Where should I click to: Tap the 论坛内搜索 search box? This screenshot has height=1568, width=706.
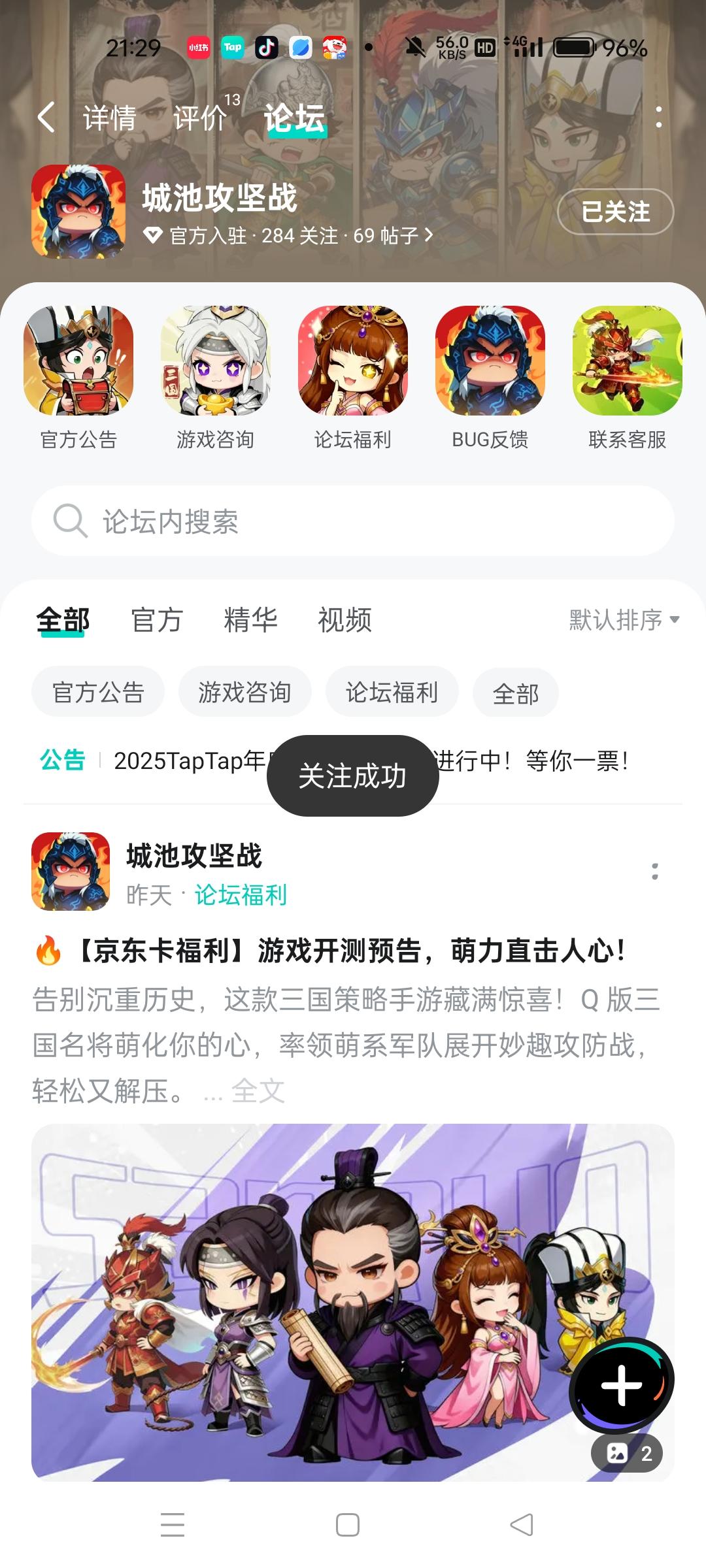[x=353, y=521]
